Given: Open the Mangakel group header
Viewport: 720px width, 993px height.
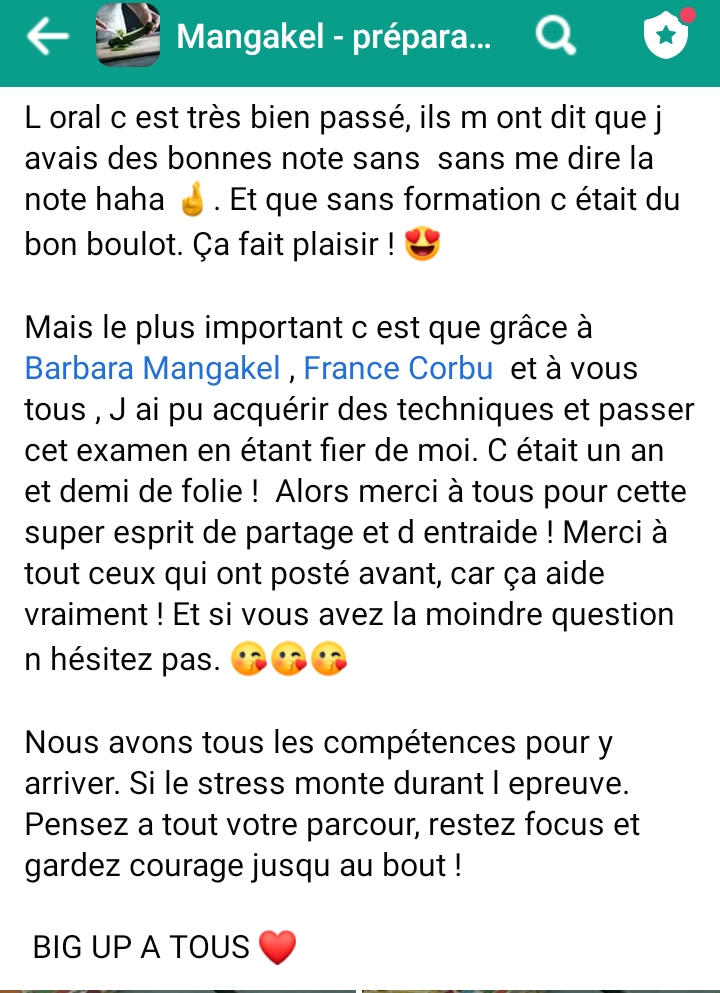Looking at the screenshot, I should (333, 38).
